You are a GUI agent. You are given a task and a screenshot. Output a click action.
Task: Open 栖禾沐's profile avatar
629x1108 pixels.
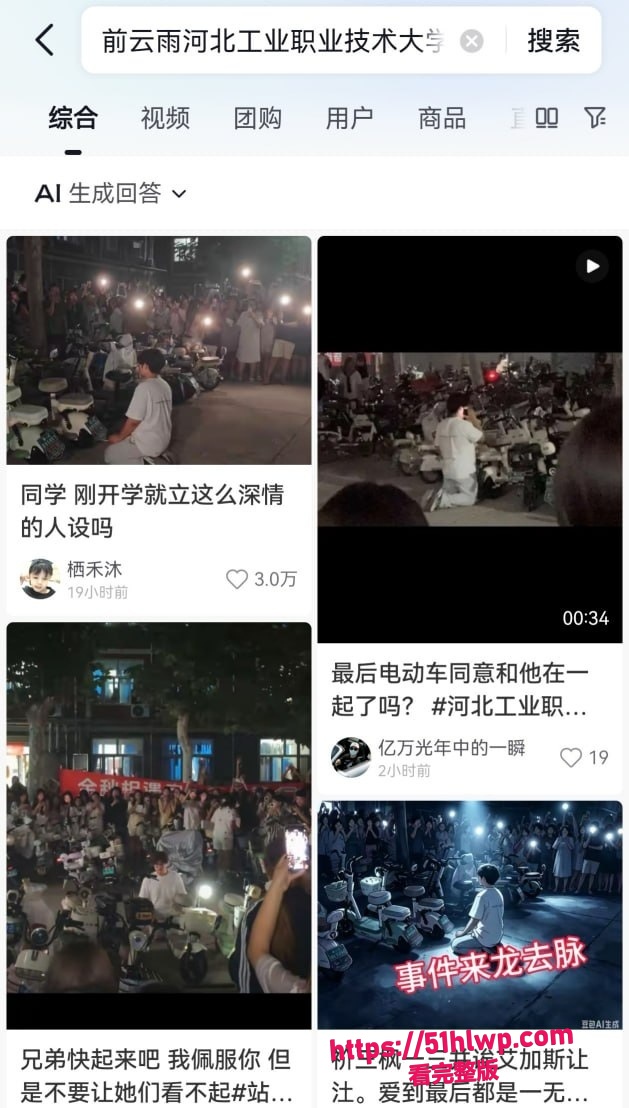[x=39, y=579]
